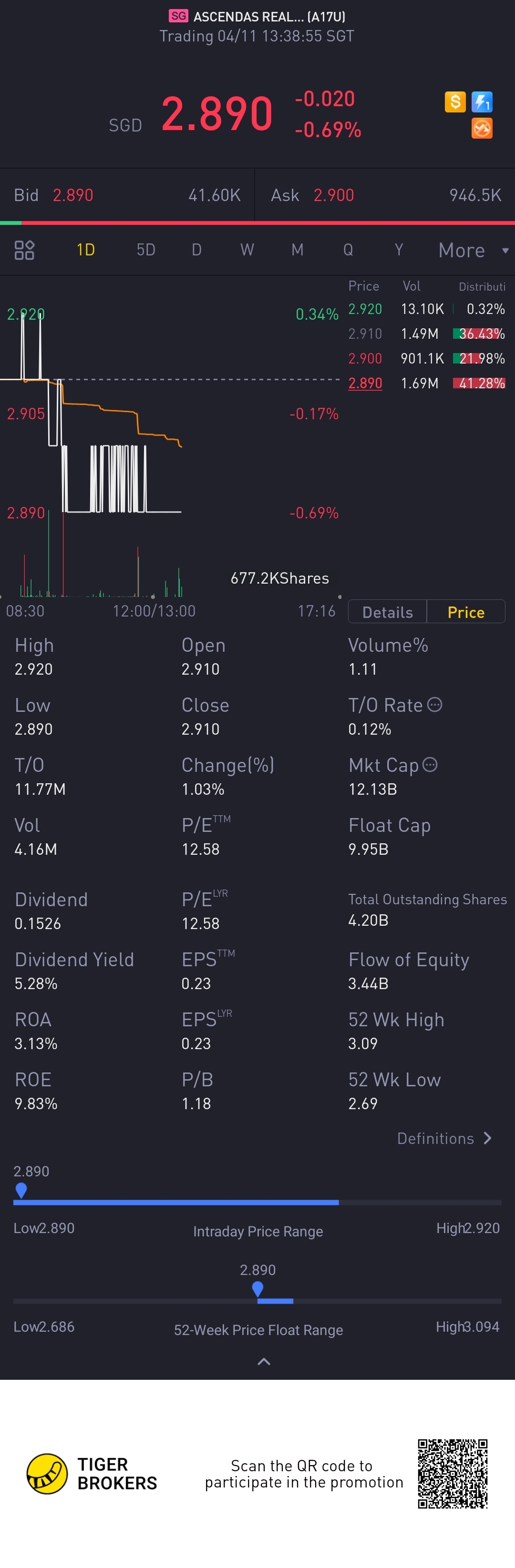Tap the Mkt Cap info icon

pyautogui.click(x=430, y=765)
